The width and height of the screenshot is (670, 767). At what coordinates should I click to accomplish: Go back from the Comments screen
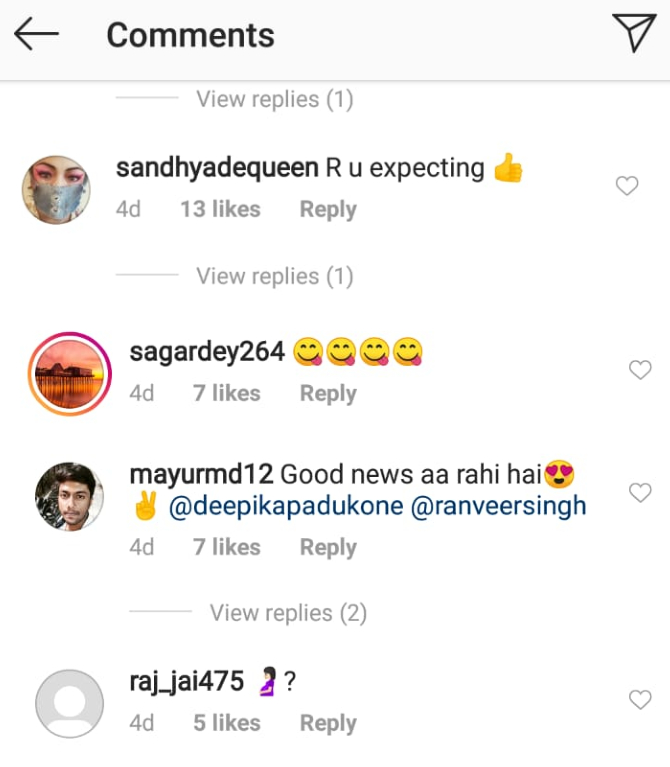(37, 35)
